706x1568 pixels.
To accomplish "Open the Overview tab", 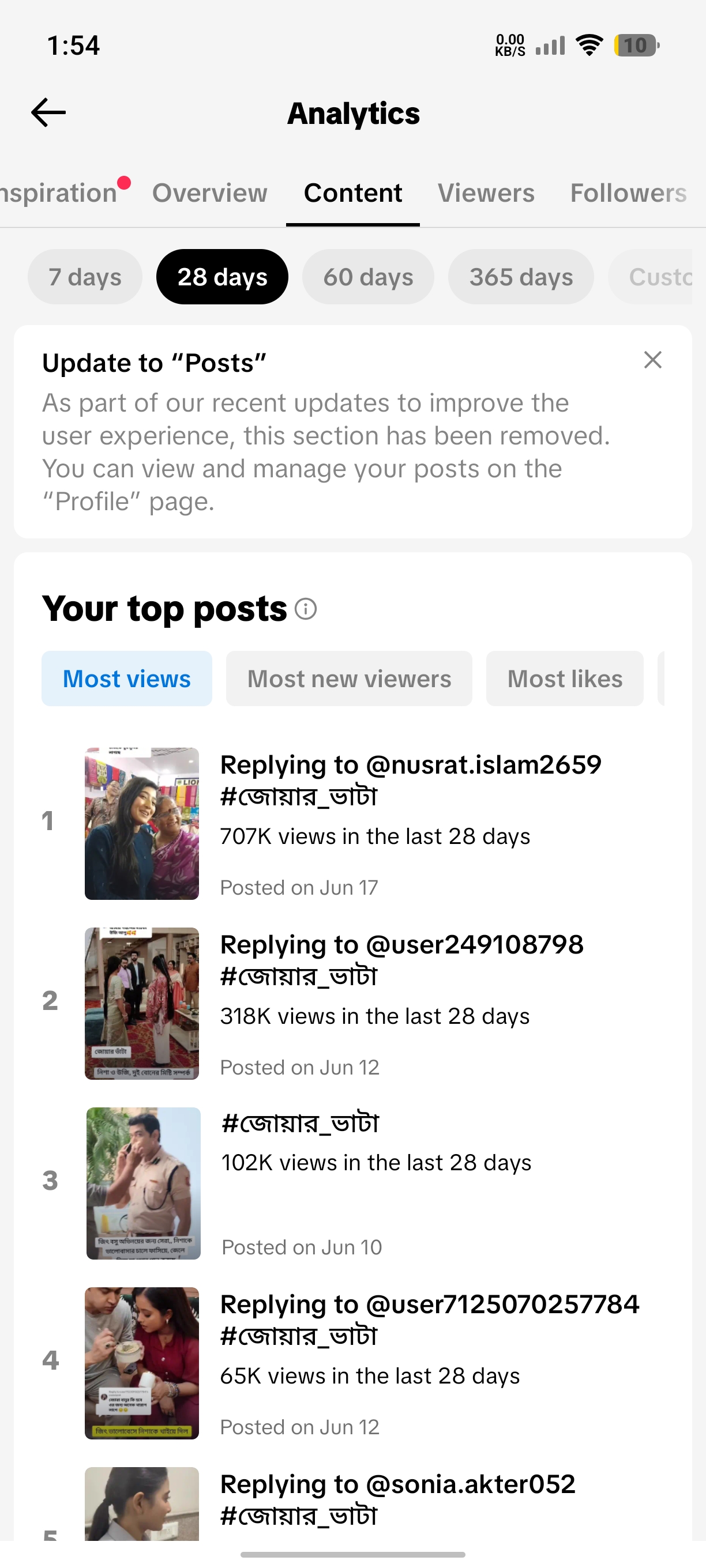I will (x=209, y=193).
